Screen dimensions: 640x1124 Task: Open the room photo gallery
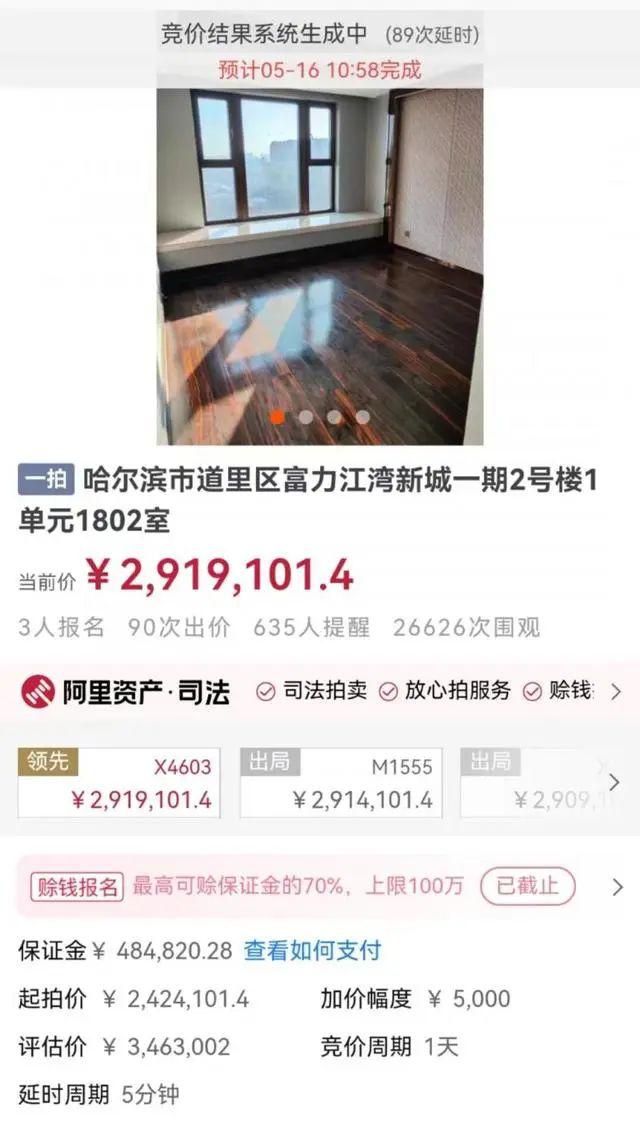click(320, 265)
